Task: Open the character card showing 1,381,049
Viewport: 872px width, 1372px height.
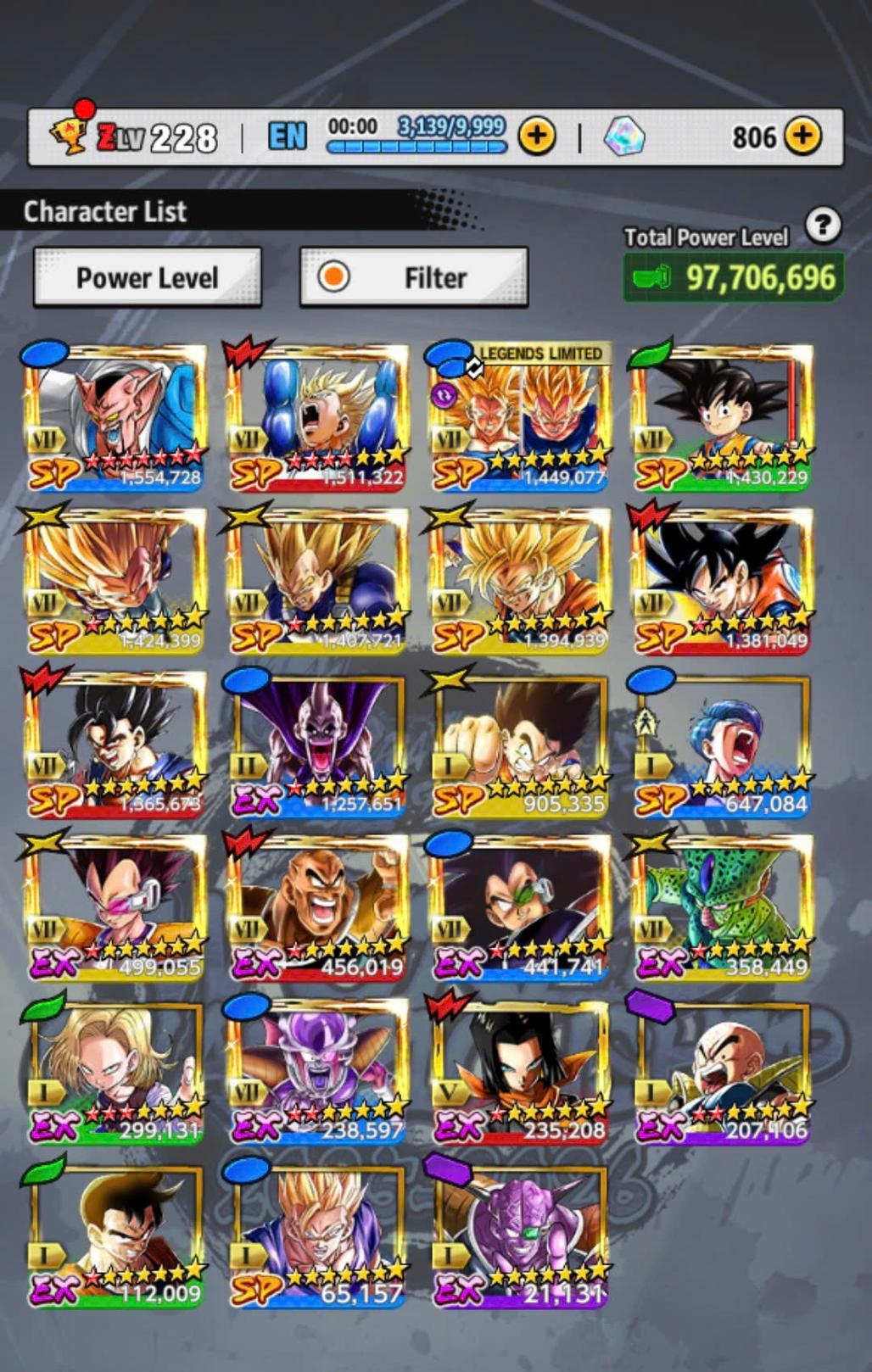Action: [x=722, y=582]
